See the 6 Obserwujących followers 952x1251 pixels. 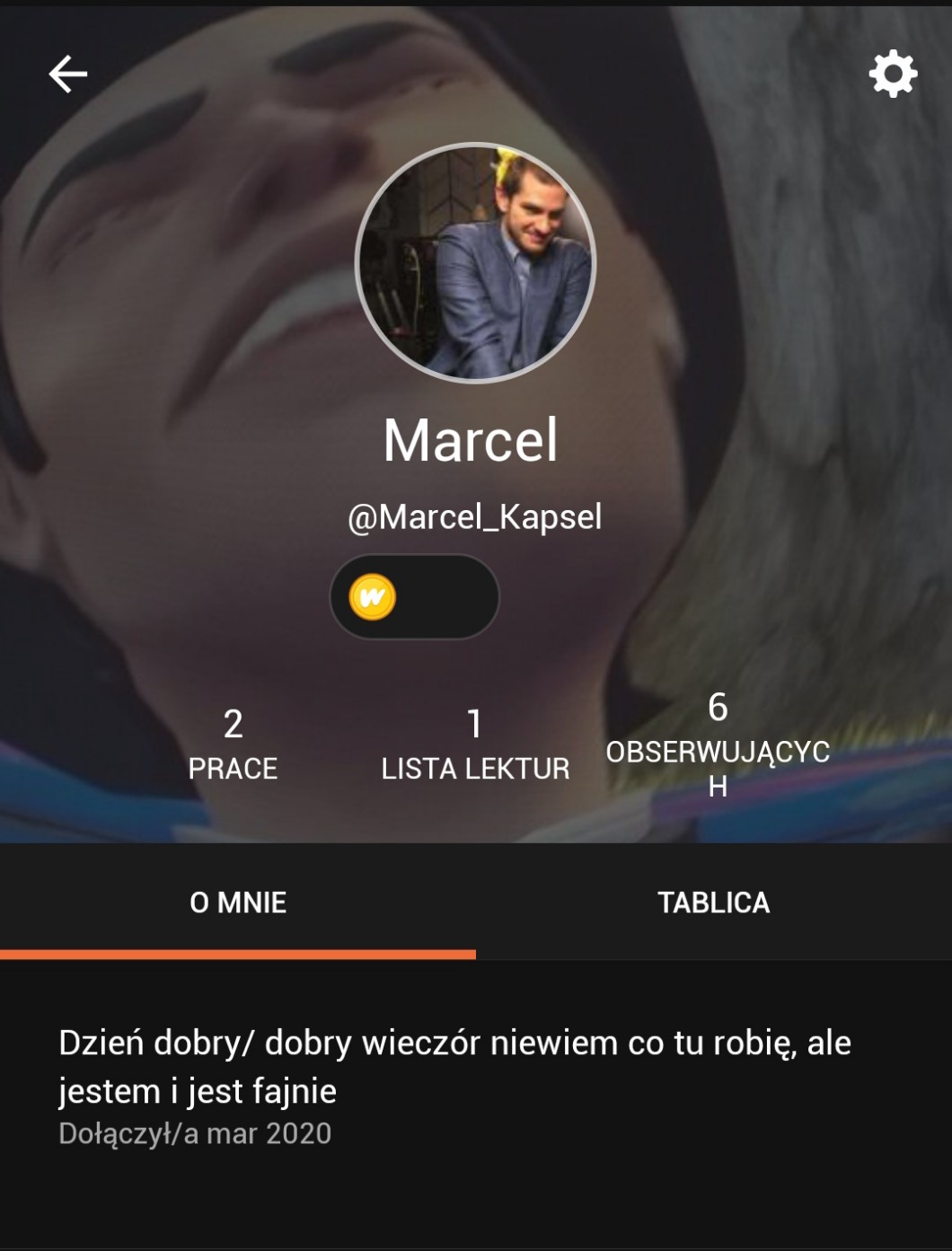click(x=718, y=744)
